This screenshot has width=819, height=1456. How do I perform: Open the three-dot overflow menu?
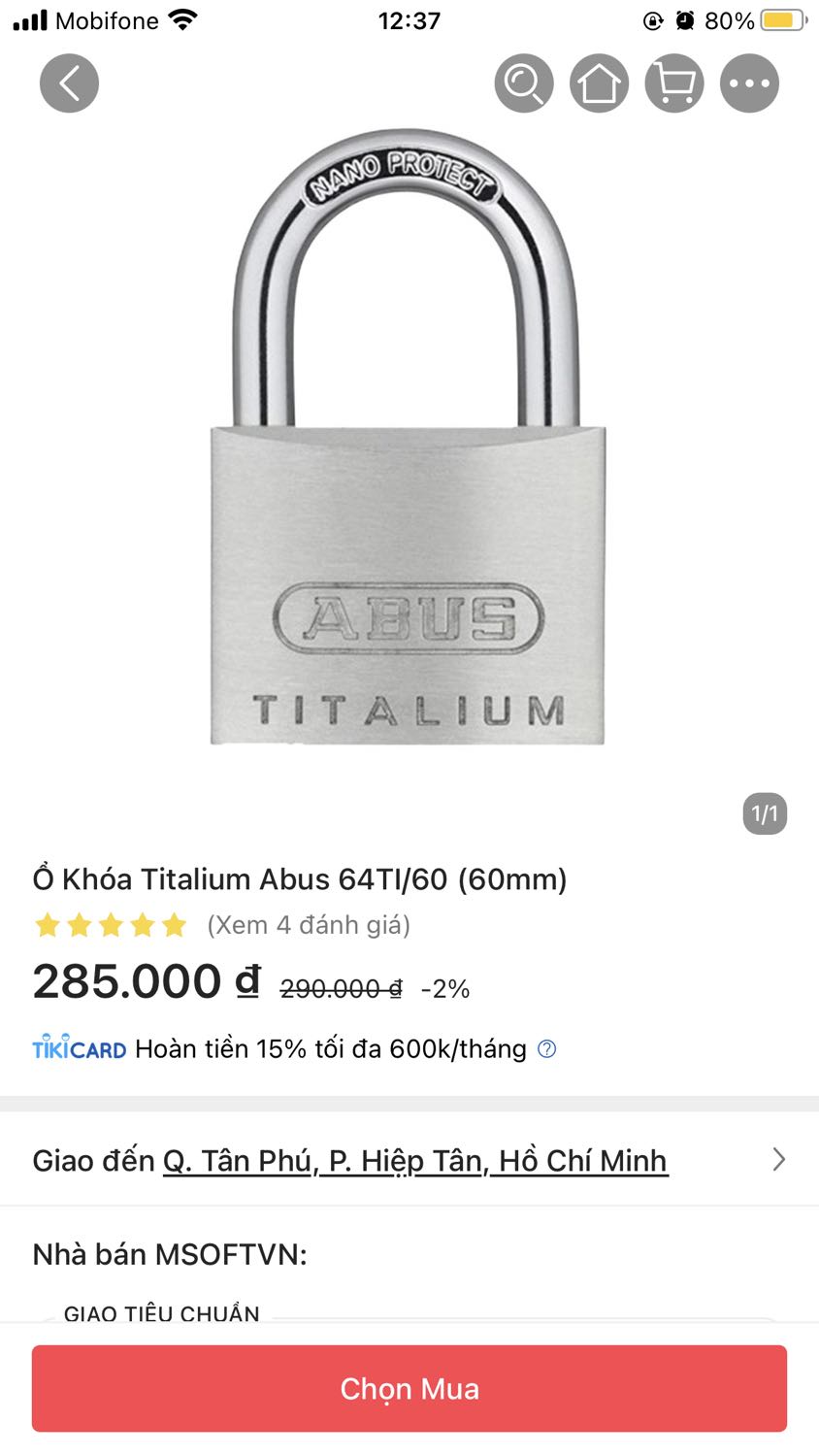[x=749, y=83]
